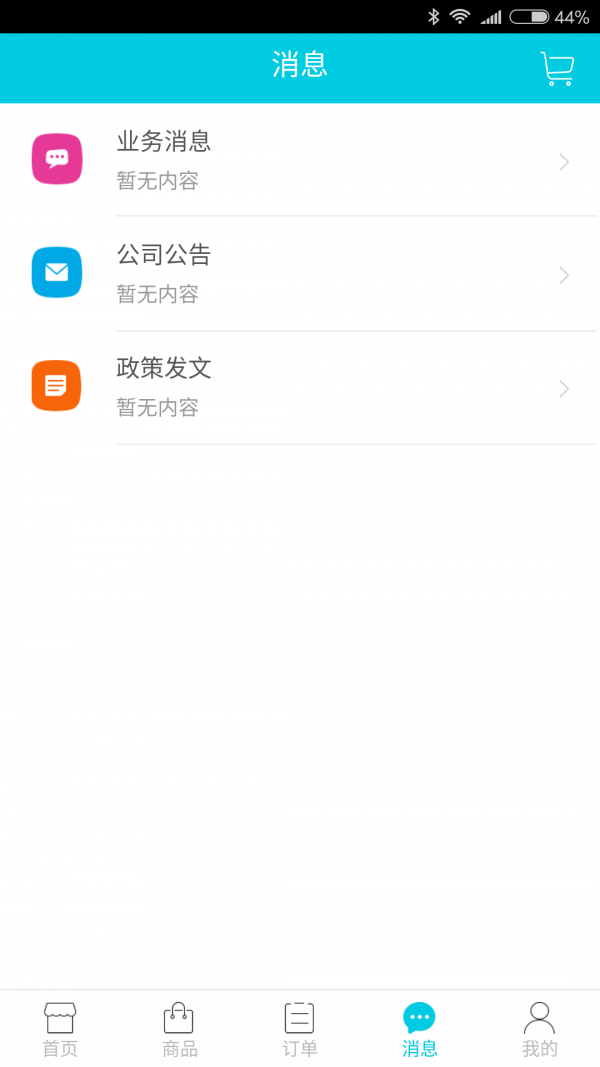Switch to the 我的 tab
The image size is (600, 1067).
(539, 1030)
